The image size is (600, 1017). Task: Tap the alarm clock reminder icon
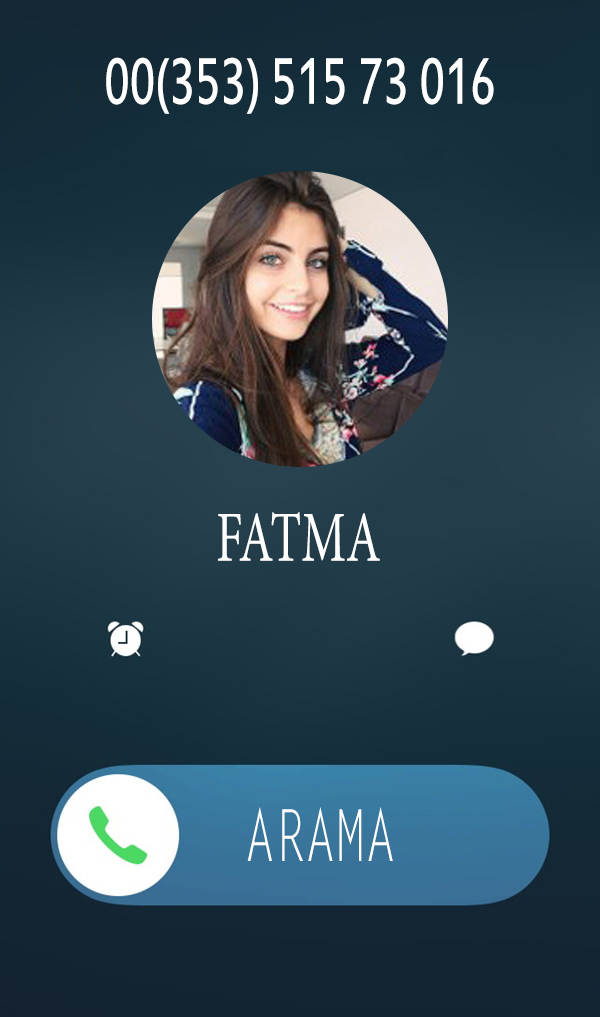[126, 638]
